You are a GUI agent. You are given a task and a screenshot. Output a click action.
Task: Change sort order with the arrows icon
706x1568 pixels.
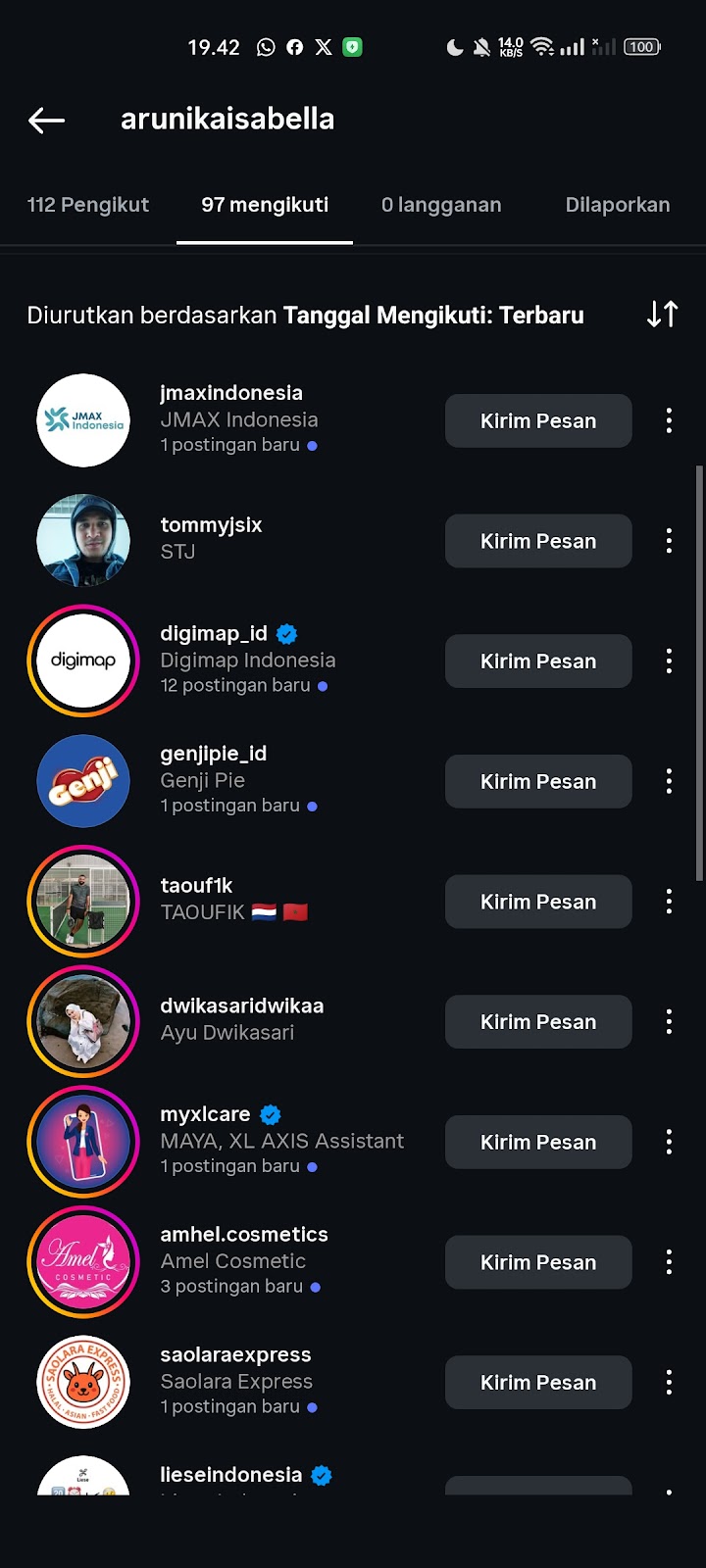(663, 315)
